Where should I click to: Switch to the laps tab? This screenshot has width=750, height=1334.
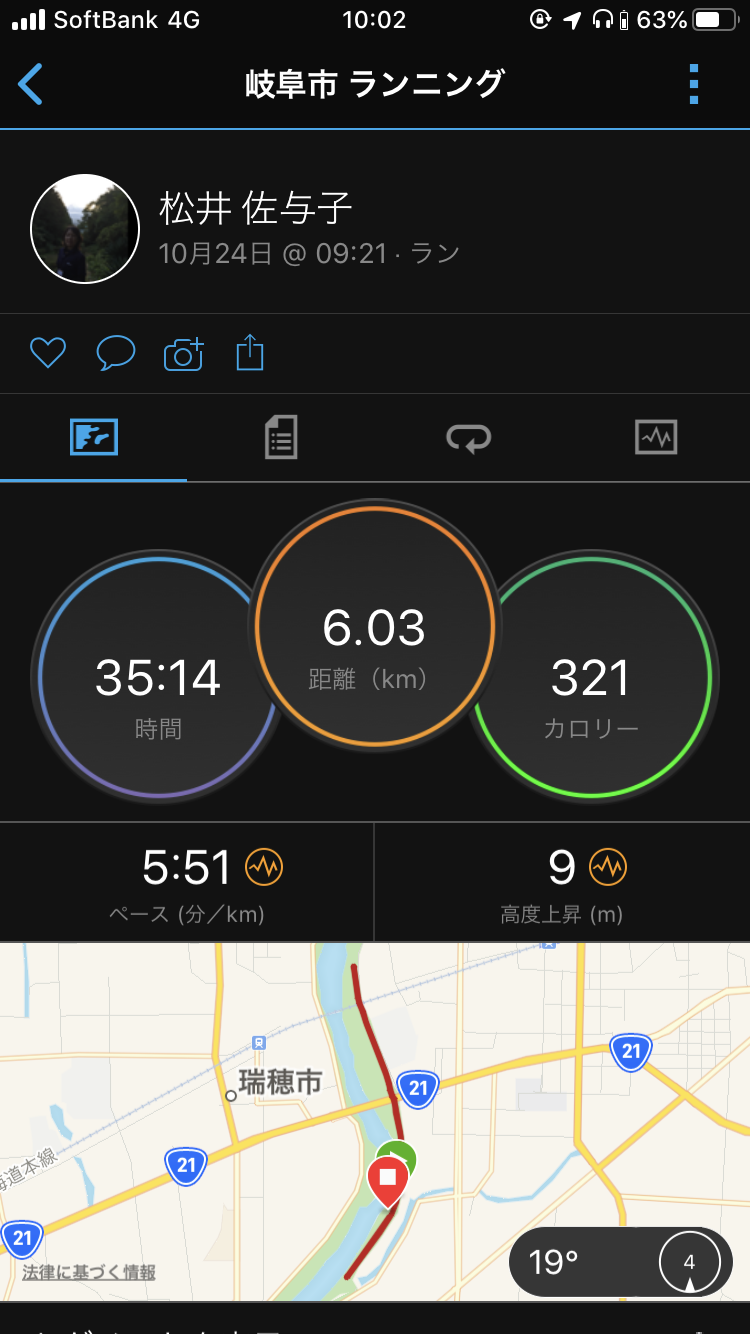pyautogui.click(x=468, y=438)
